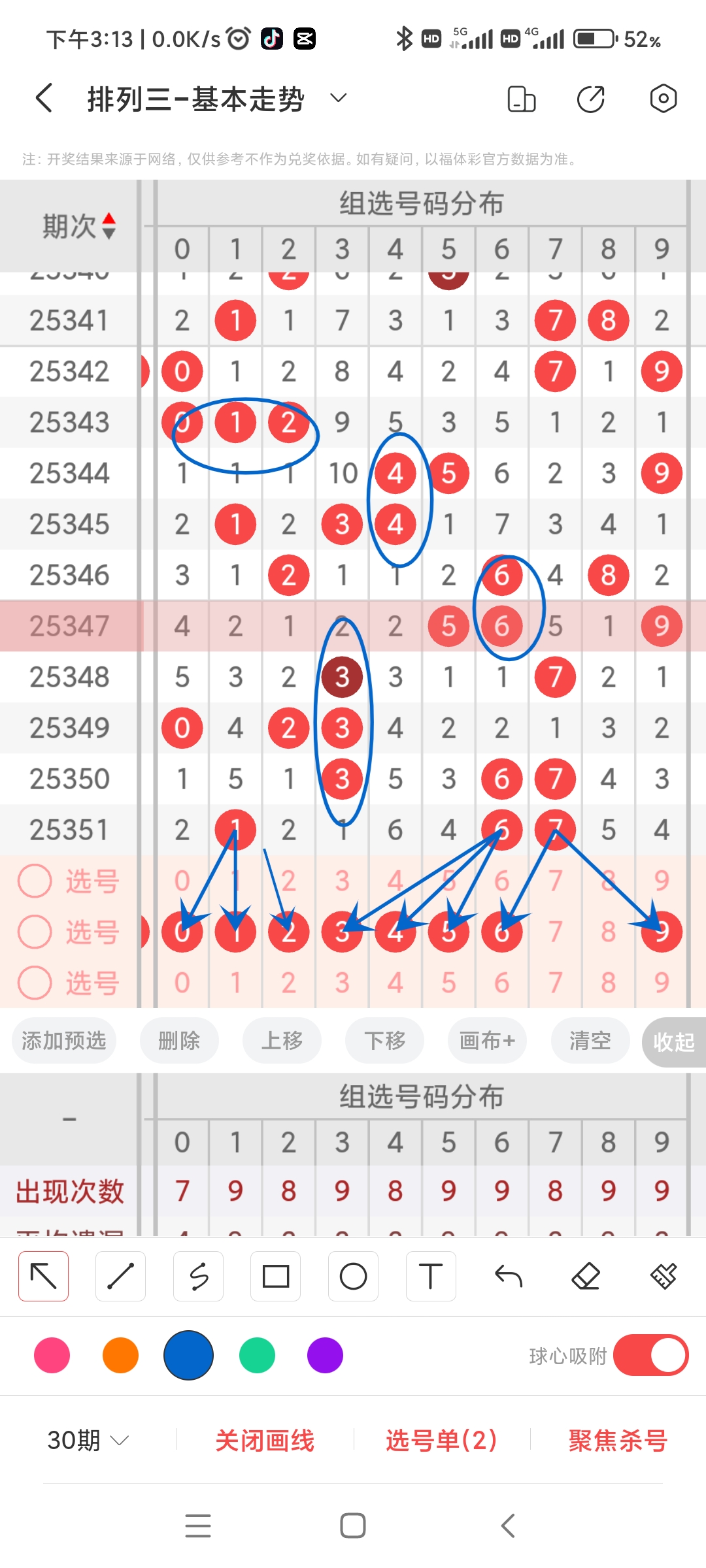
Task: Select the straight line drawing tool
Action: (x=120, y=1275)
